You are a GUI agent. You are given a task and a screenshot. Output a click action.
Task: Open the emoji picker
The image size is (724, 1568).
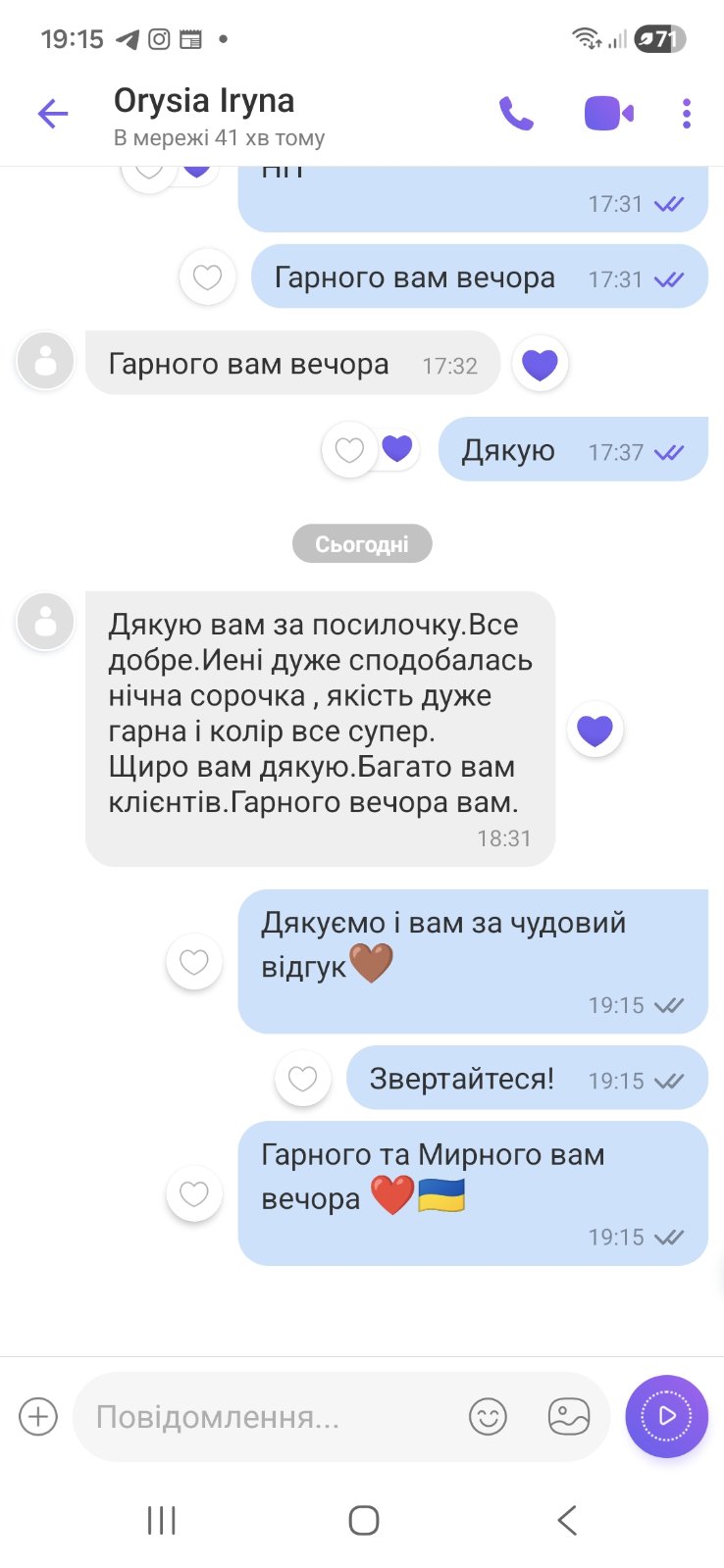click(x=488, y=1417)
